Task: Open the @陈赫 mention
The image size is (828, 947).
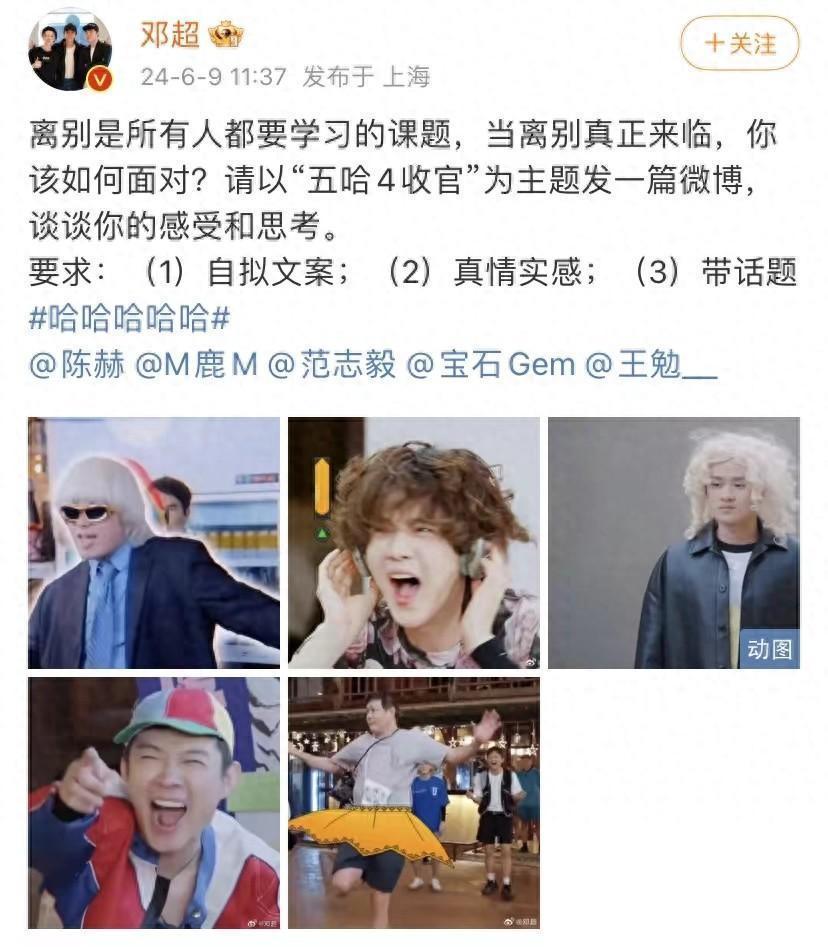Action: tap(77, 365)
